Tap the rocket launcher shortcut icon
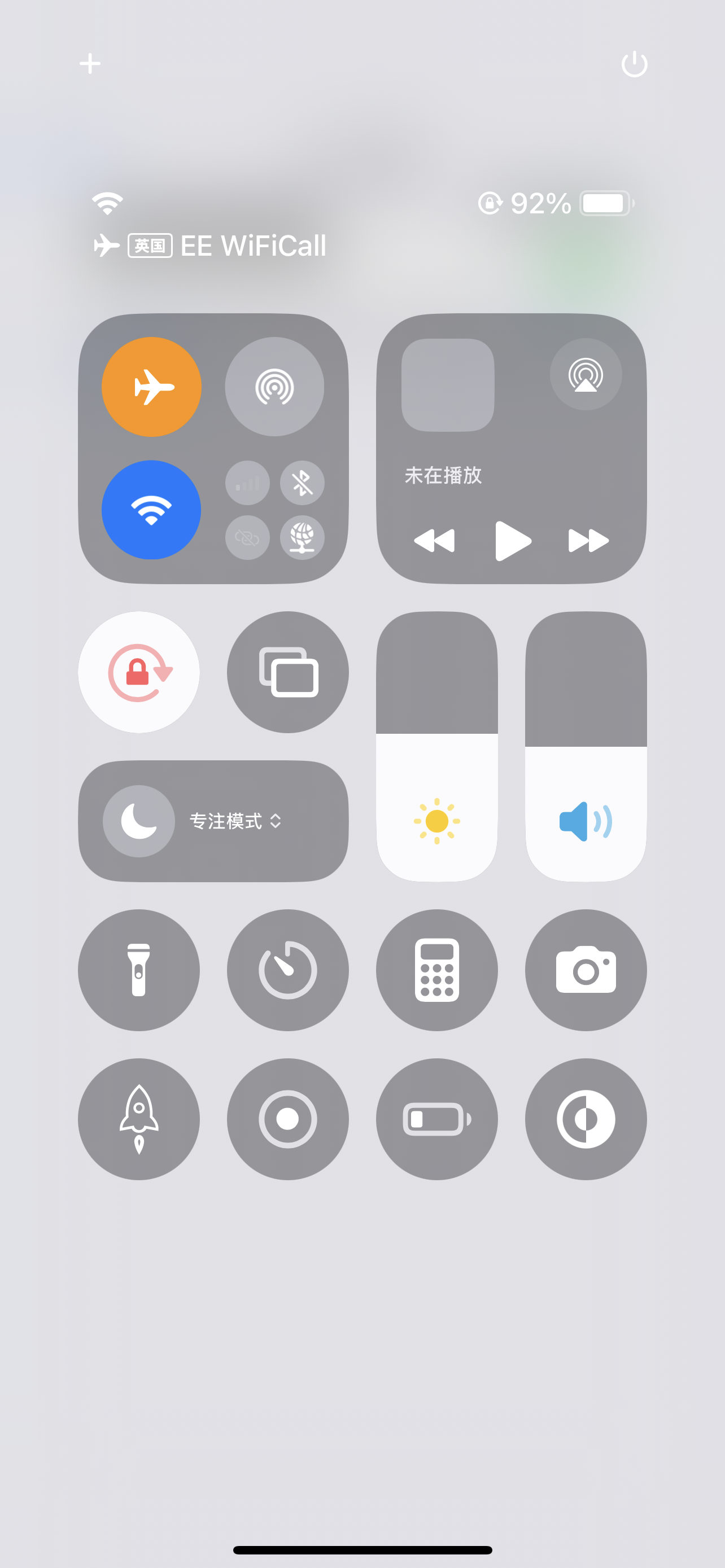 (138, 1119)
